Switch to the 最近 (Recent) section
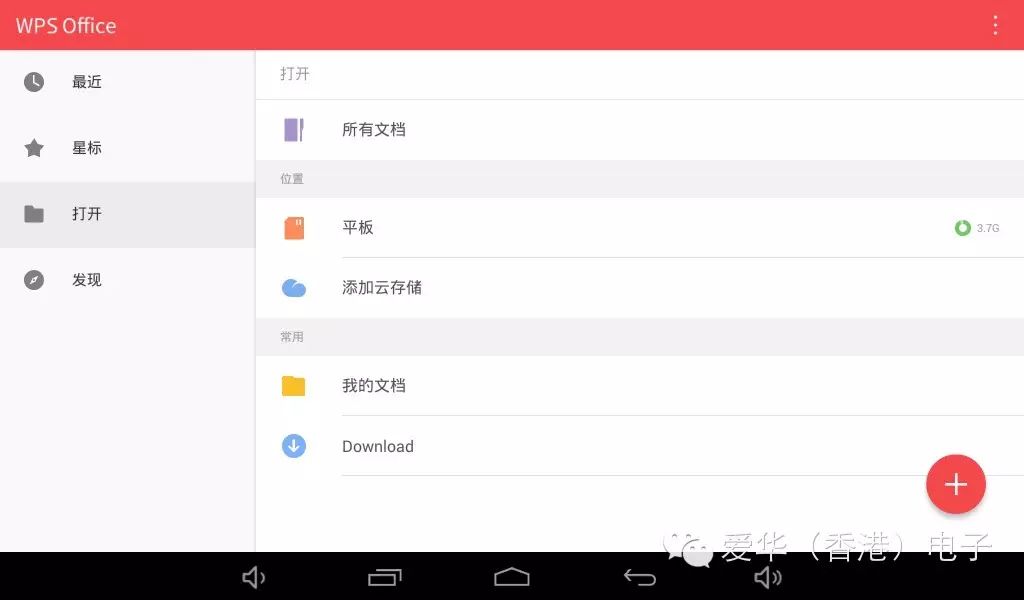The width and height of the screenshot is (1024, 600). click(87, 82)
